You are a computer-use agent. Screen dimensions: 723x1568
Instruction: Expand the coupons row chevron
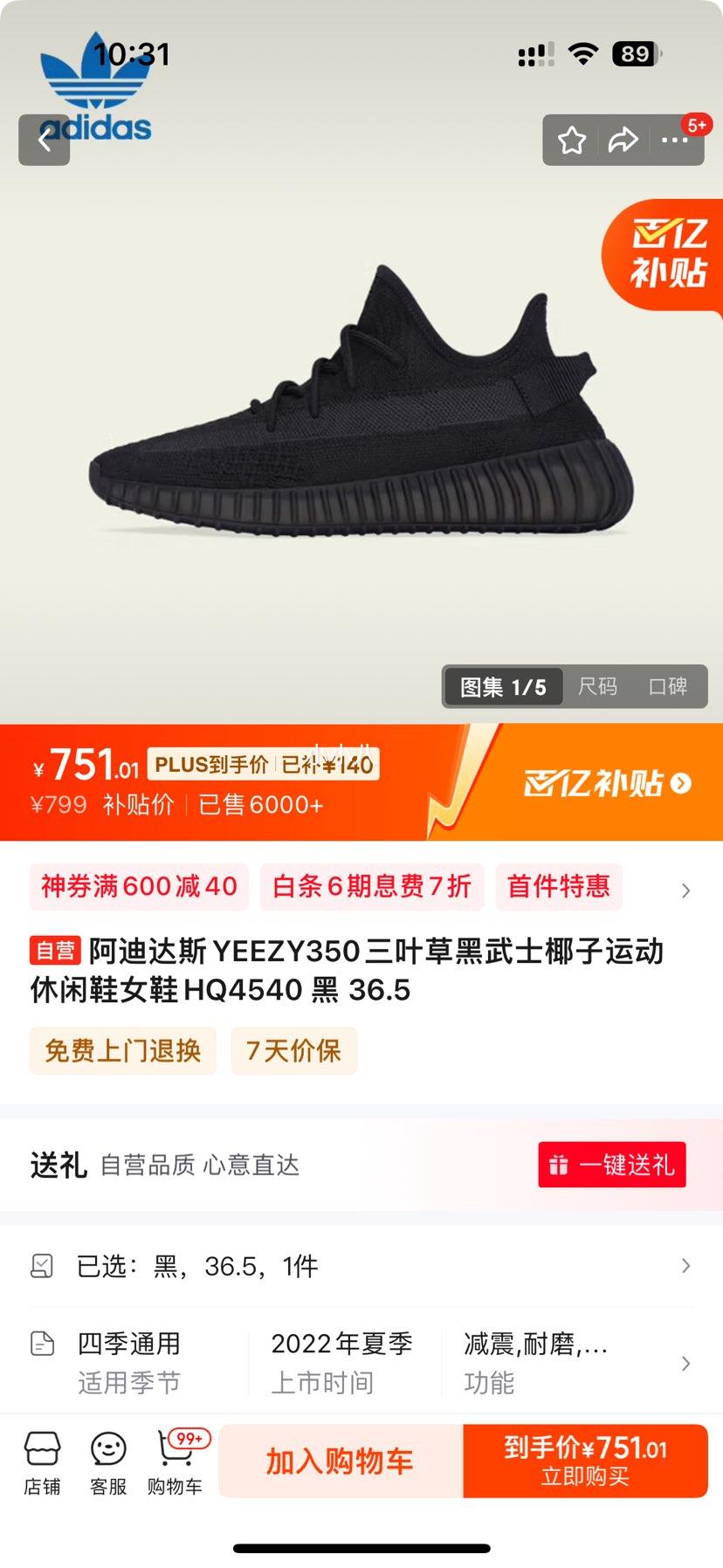point(684,890)
